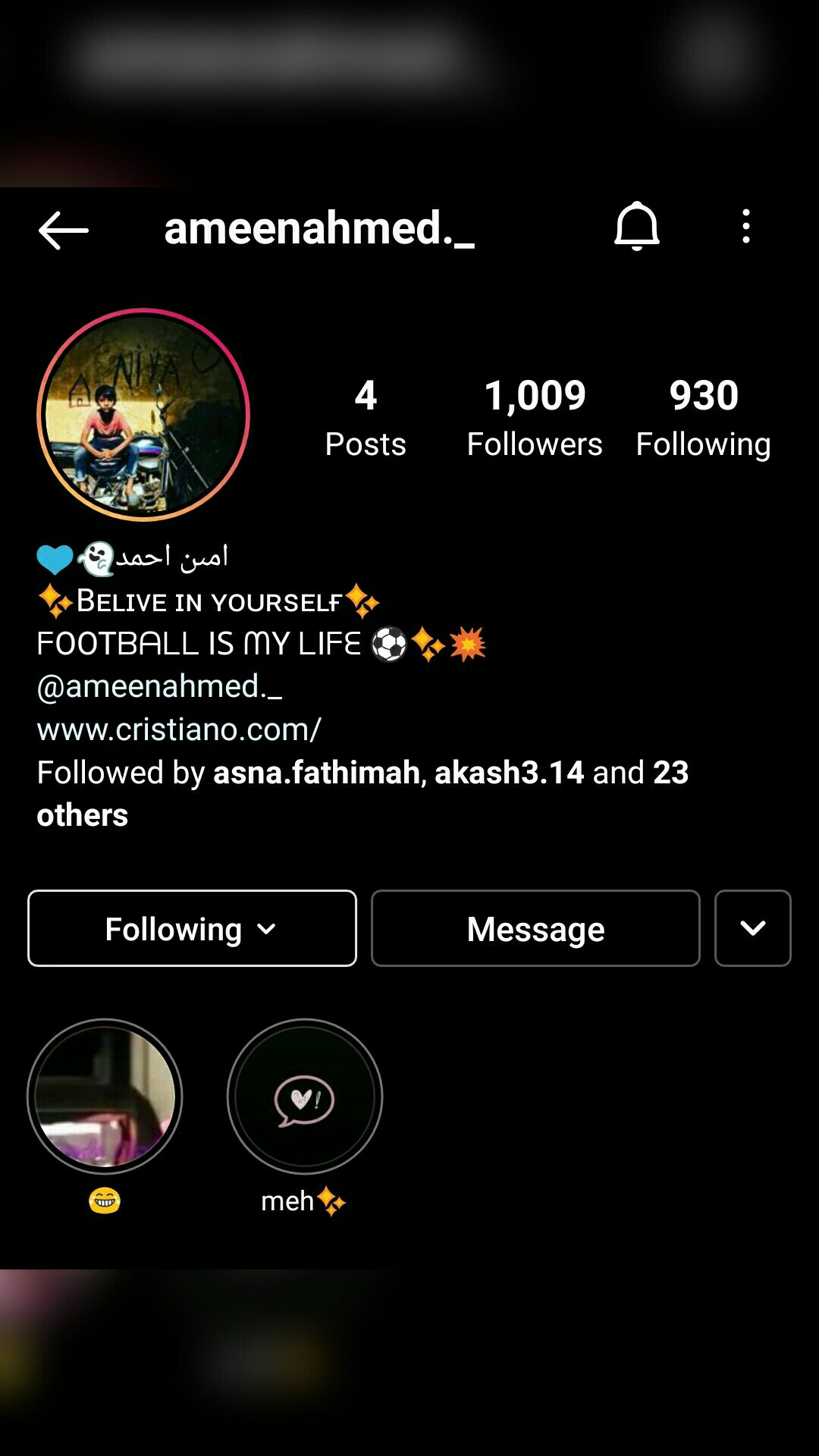View the profile picture story
819x1456 pixels.
pos(143,415)
